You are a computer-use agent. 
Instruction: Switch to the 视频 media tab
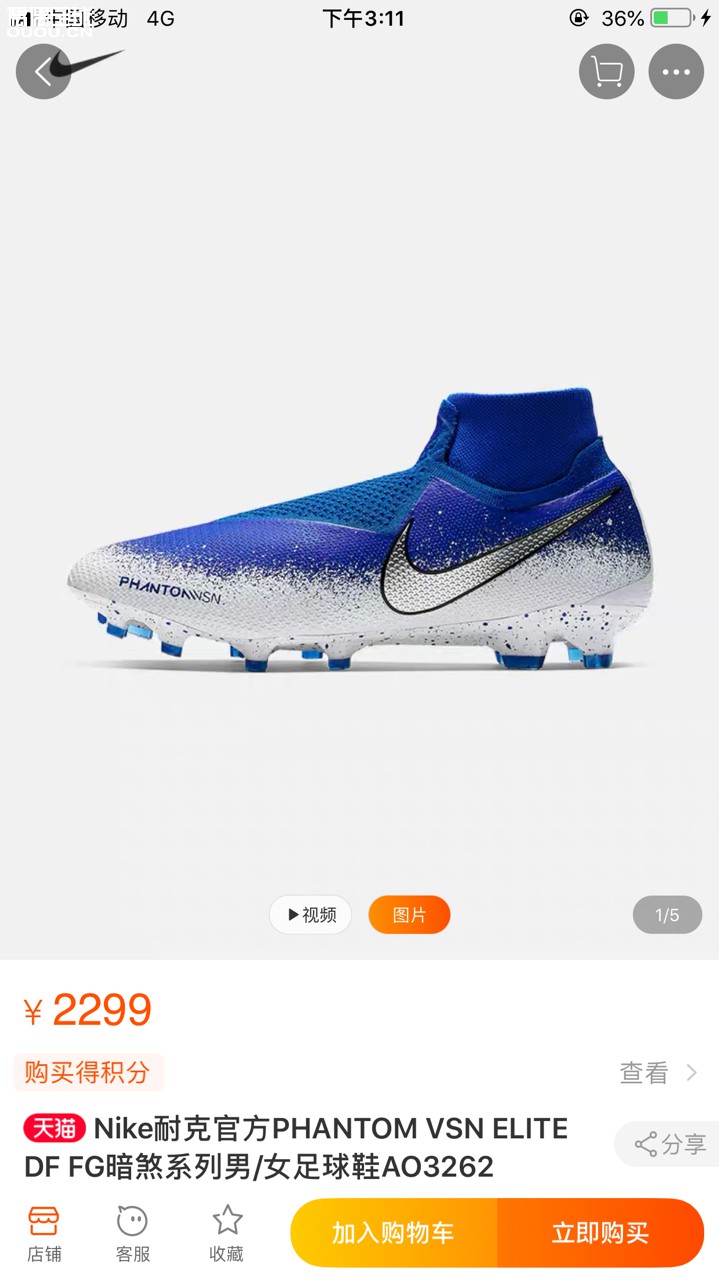click(x=310, y=915)
